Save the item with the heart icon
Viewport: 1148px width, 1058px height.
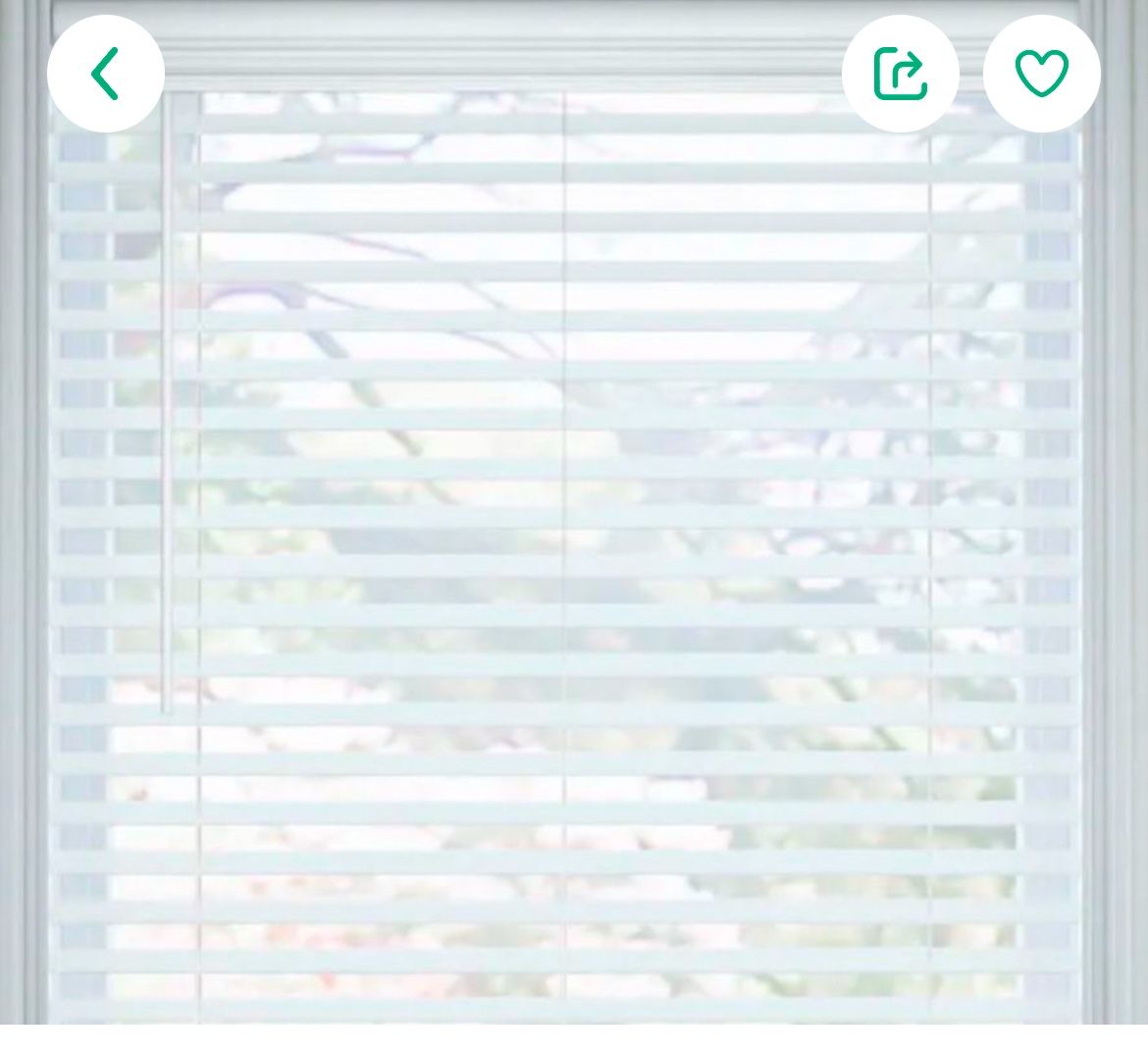click(1041, 74)
